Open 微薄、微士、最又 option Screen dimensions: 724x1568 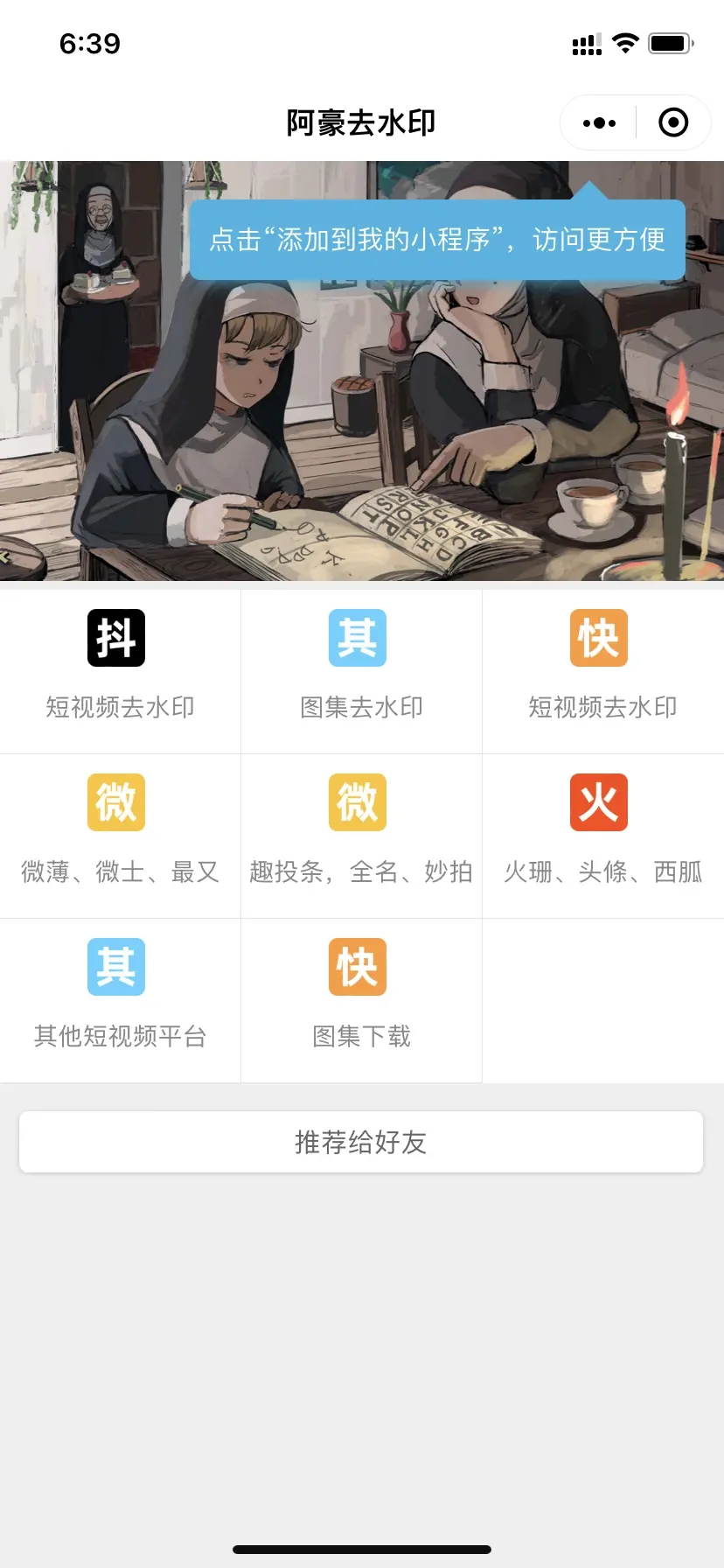coord(120,835)
